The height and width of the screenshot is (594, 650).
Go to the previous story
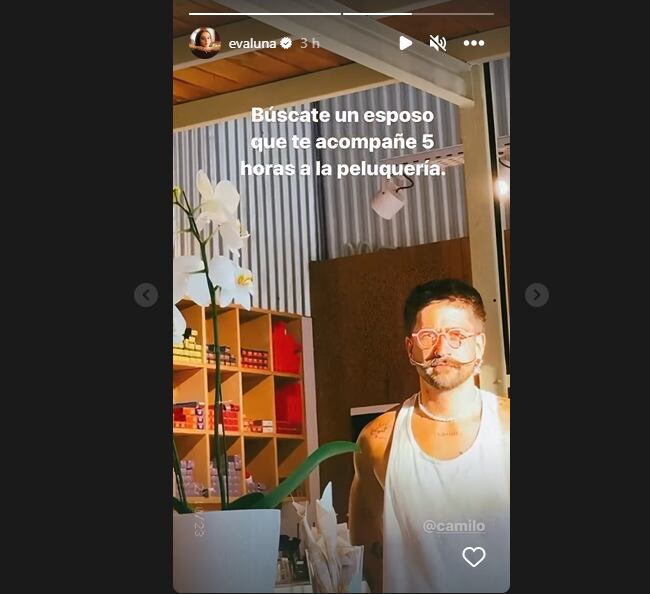146,295
